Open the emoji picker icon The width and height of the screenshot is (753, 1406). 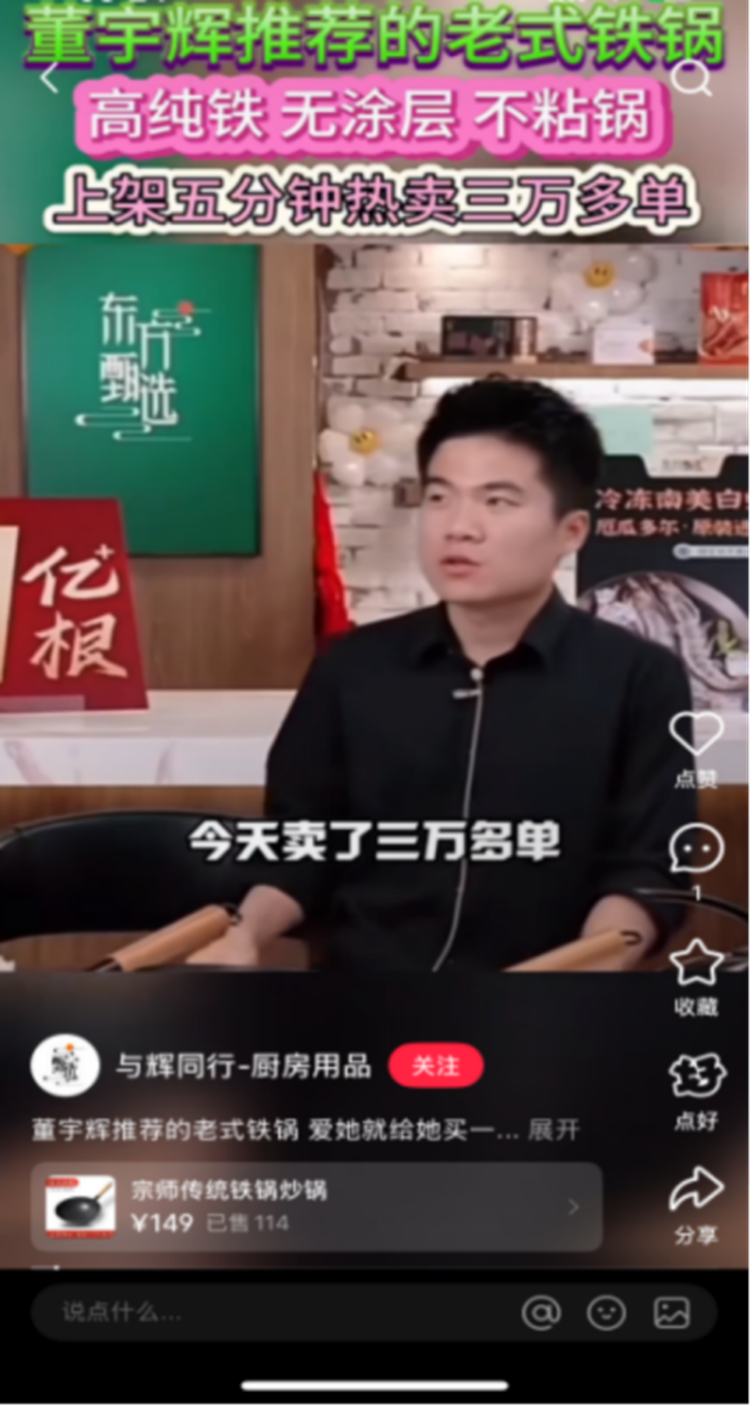click(606, 1312)
